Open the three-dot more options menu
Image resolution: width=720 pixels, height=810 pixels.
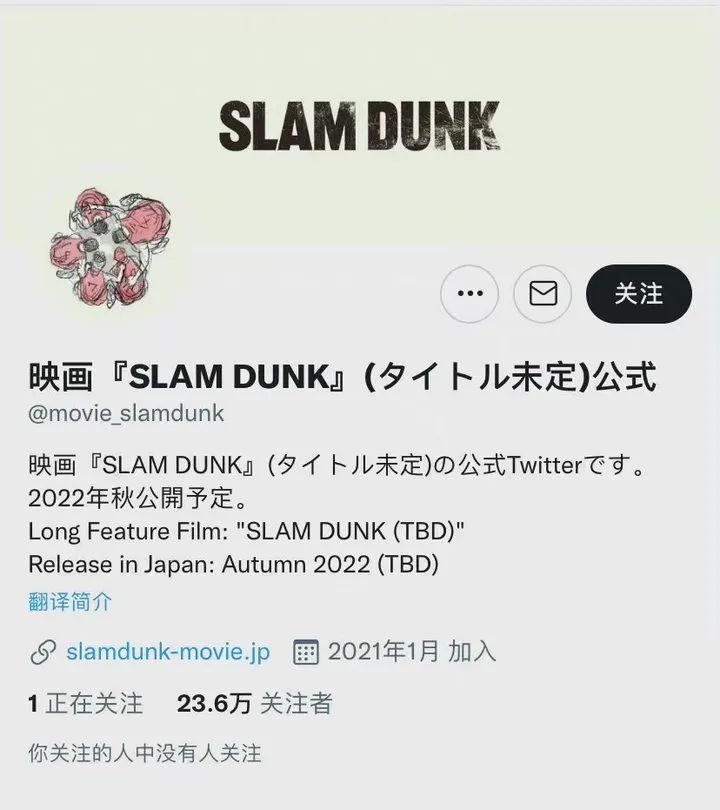(469, 294)
